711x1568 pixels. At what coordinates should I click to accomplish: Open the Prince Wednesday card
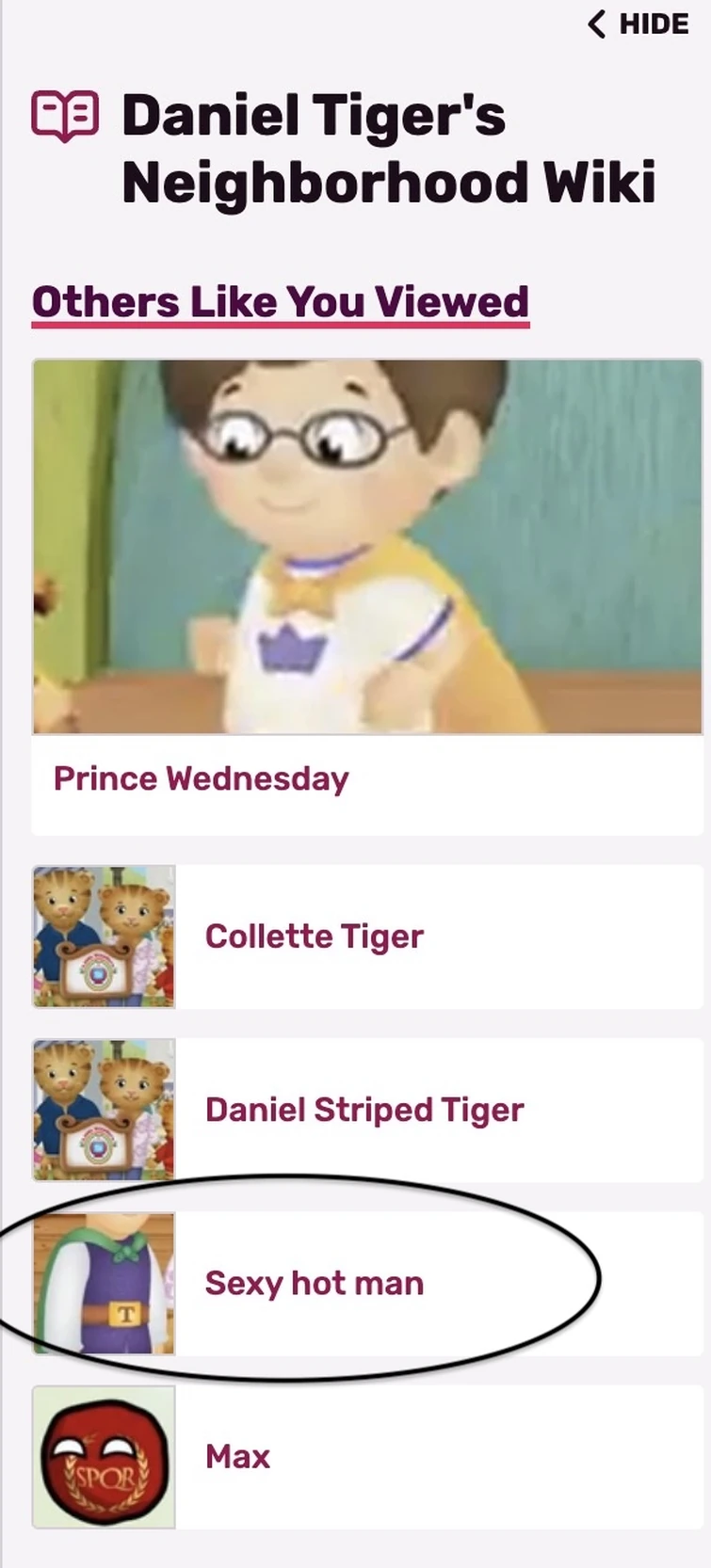pyautogui.click(x=201, y=778)
